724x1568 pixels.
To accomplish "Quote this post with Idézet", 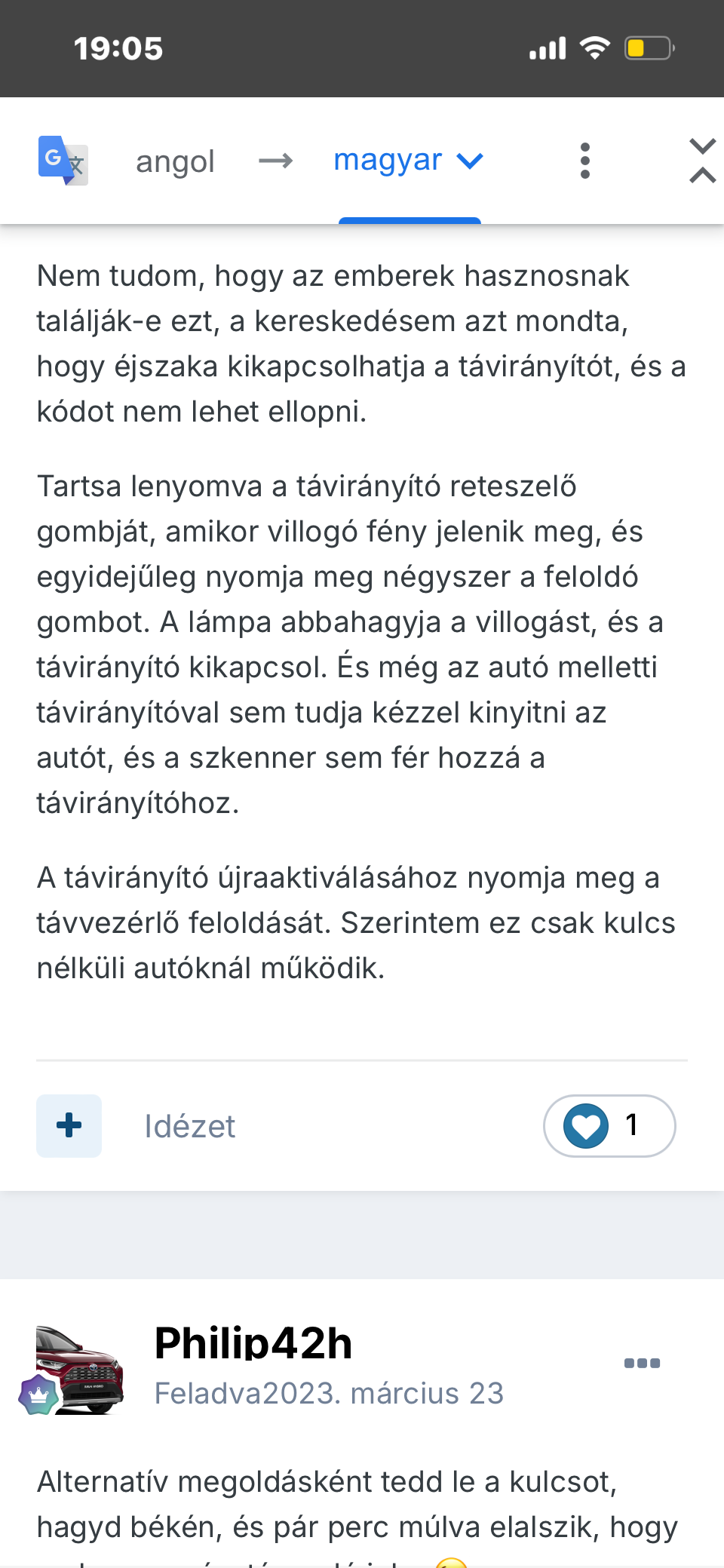I will coord(190,1126).
